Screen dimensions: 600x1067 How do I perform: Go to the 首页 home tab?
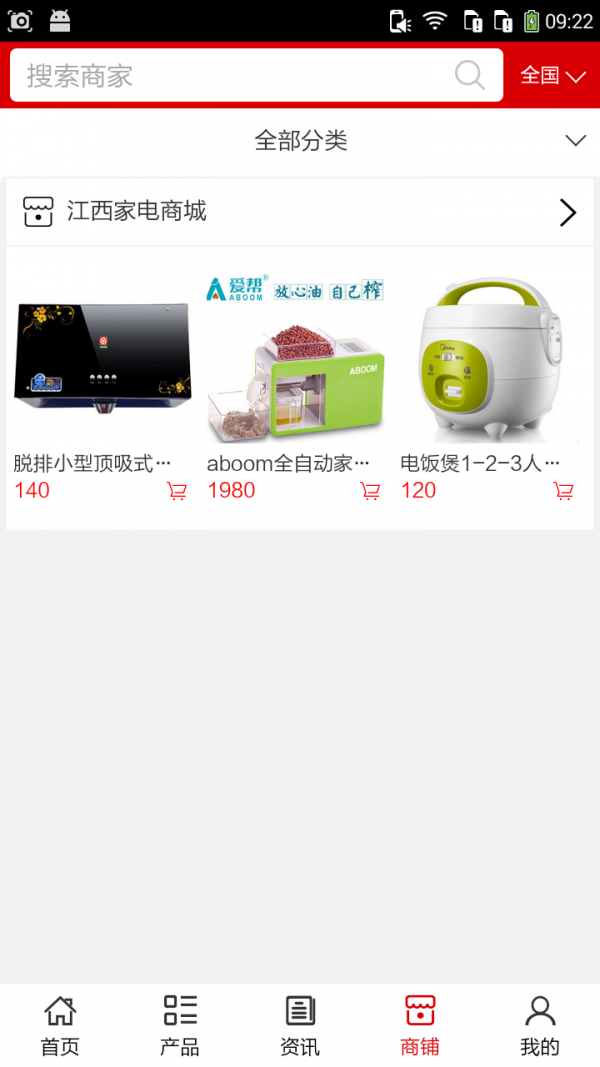click(x=60, y=1026)
